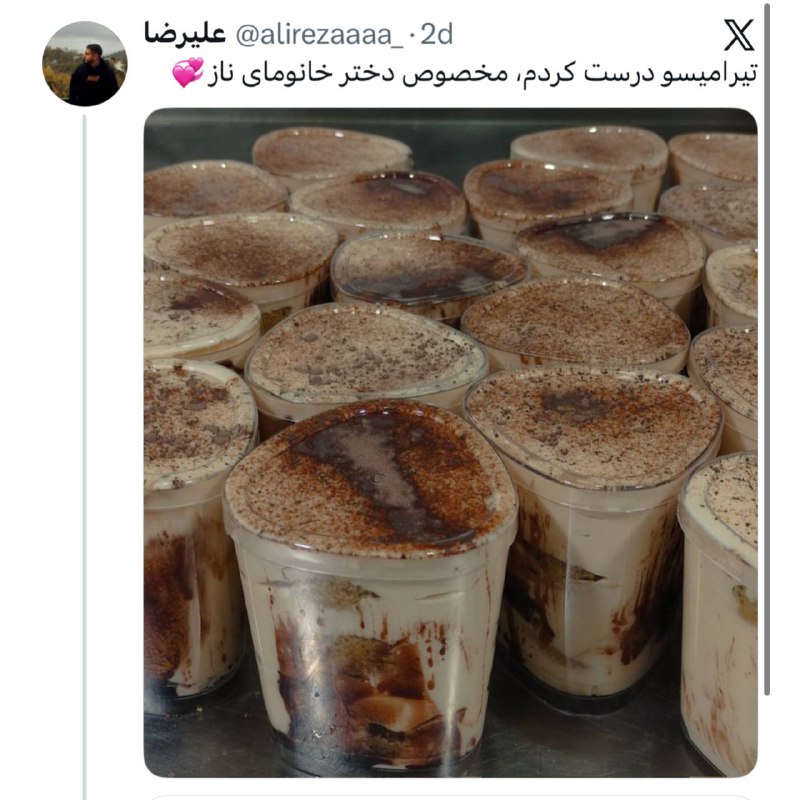The image size is (800, 800).
Task: Open the @alirezaaaa_ profile handle
Action: [x=322, y=34]
